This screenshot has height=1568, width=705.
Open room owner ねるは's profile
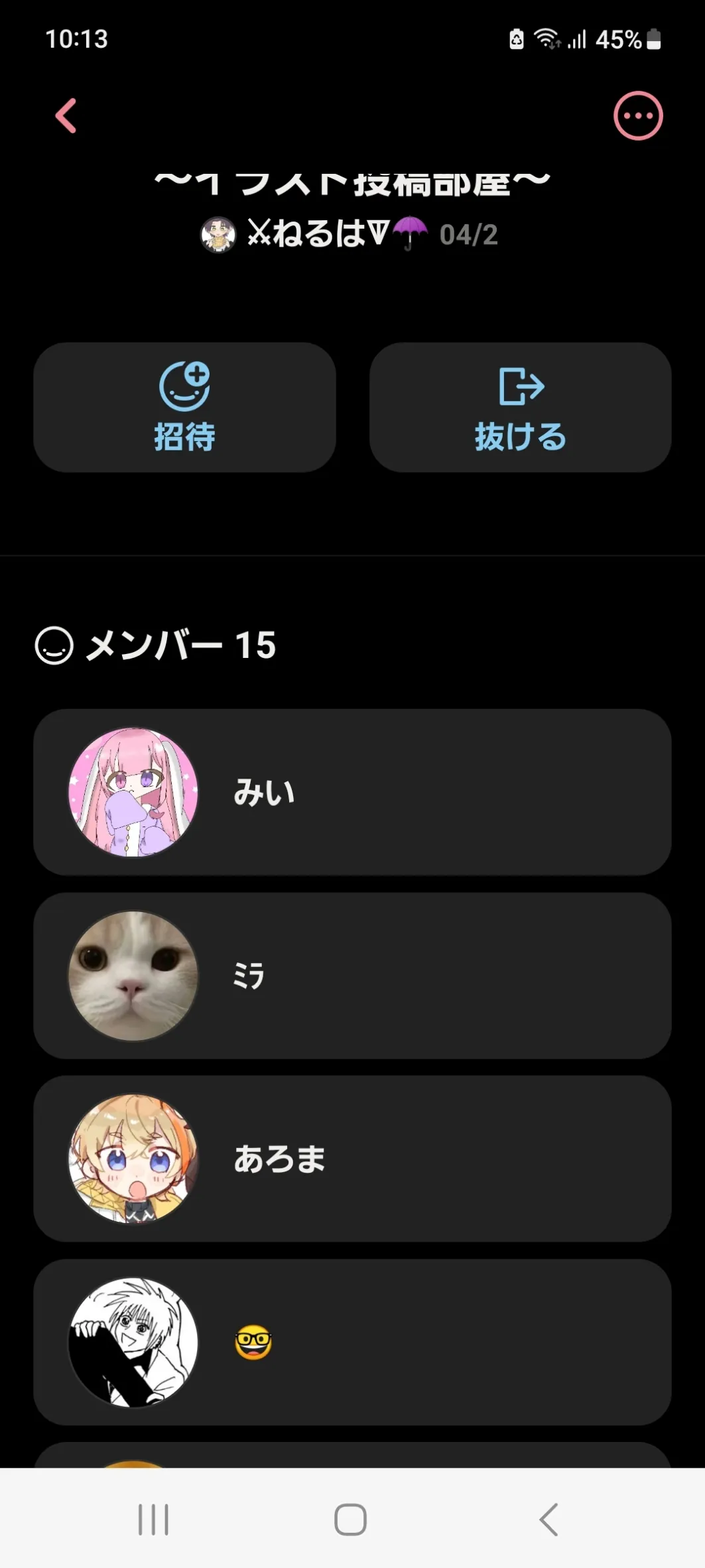point(316,234)
